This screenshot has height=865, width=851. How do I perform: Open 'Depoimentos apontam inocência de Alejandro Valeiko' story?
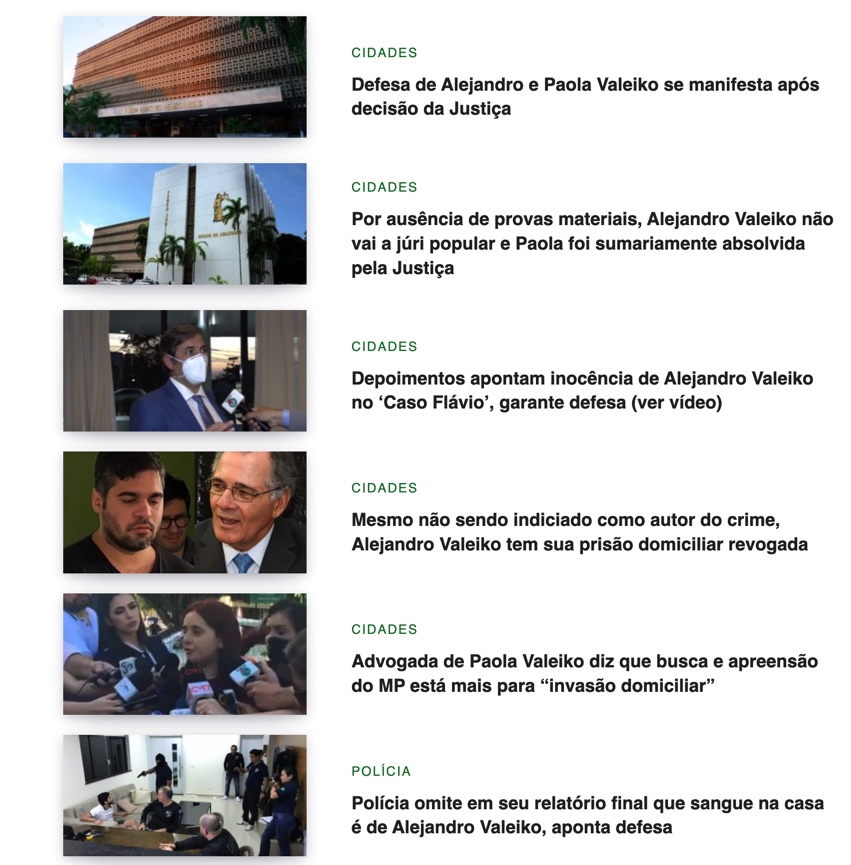[x=582, y=391]
